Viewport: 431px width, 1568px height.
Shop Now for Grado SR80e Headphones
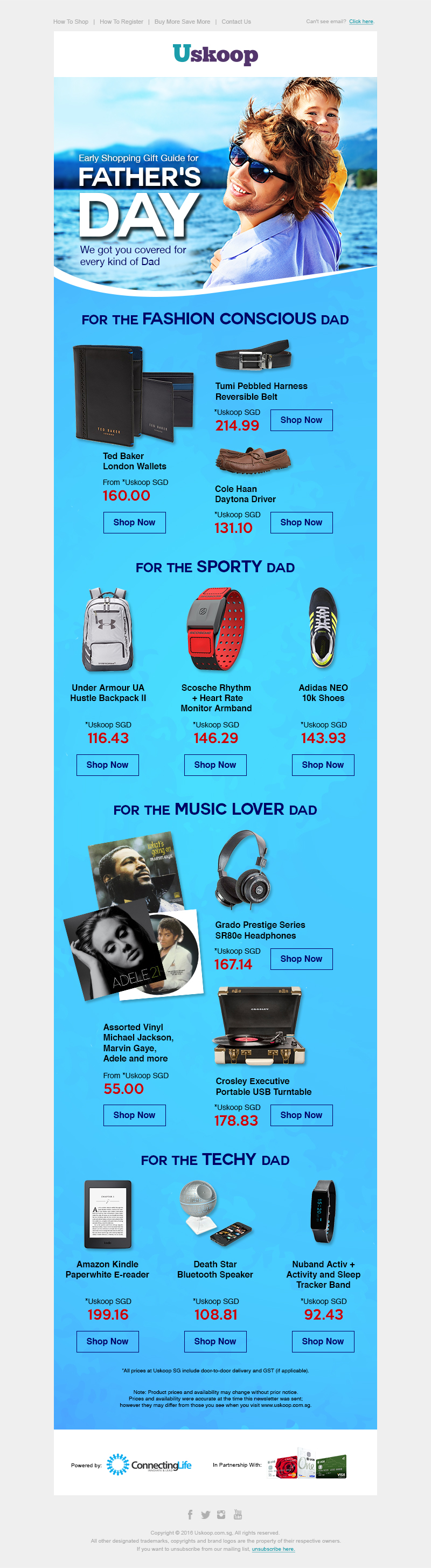coord(301,959)
